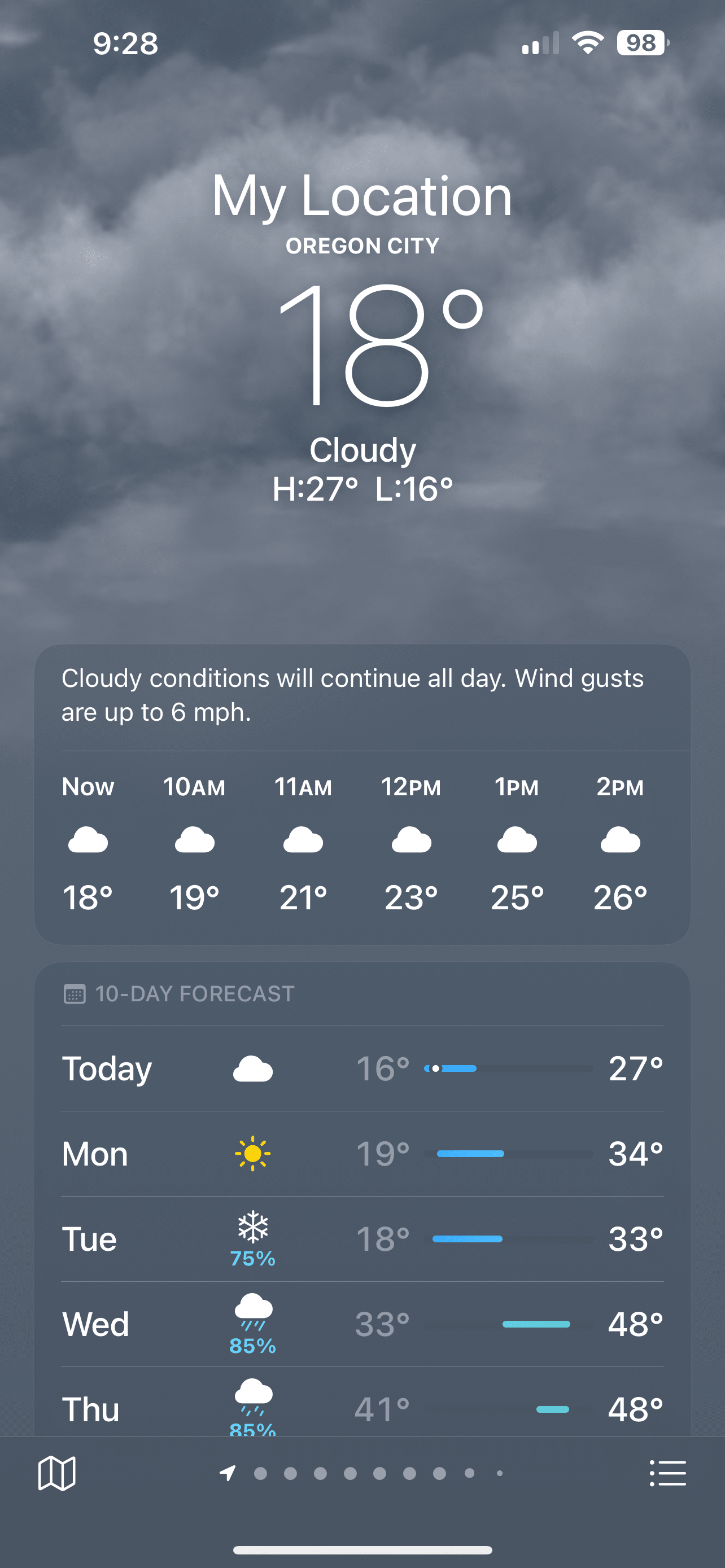
Task: Open the weather map
Action: click(x=56, y=1473)
